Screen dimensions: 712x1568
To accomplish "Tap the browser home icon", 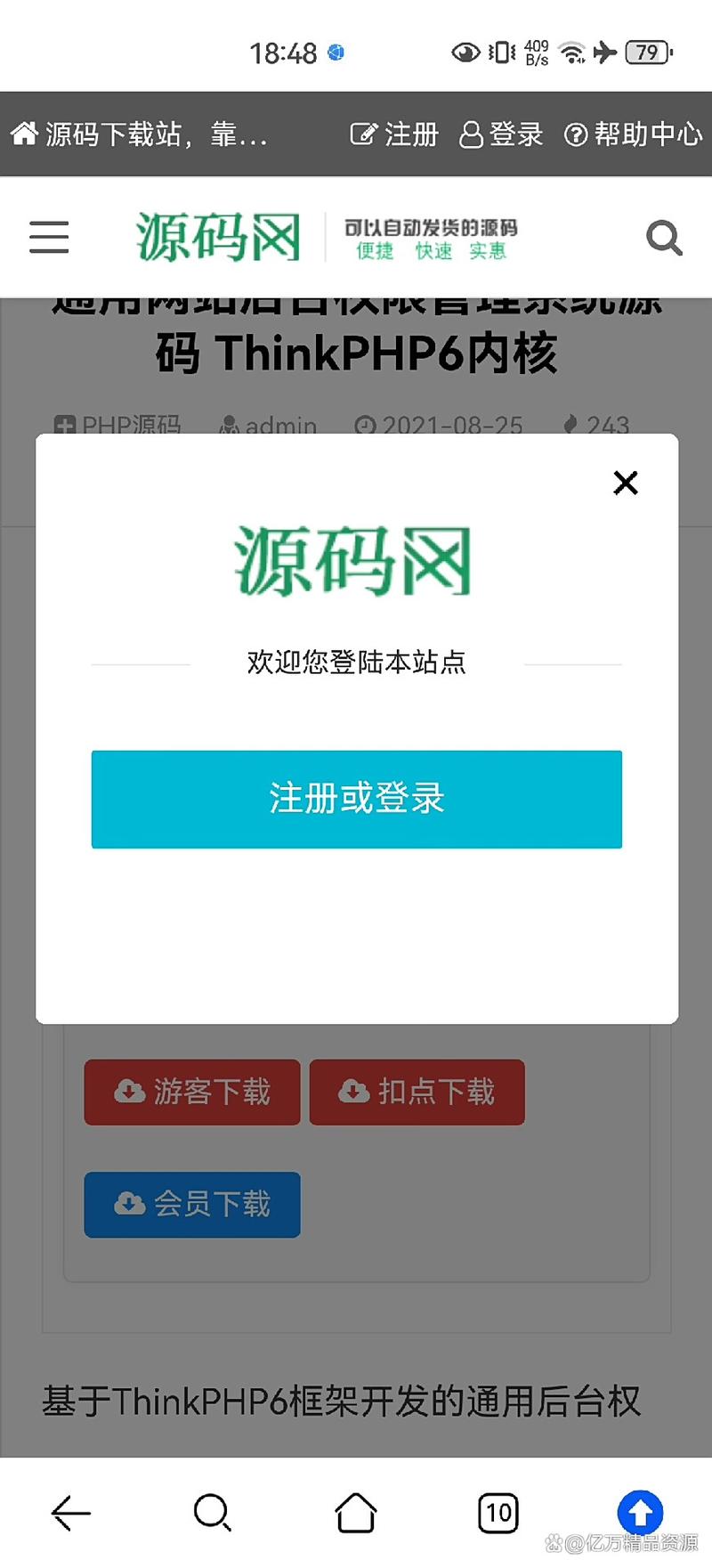I will (355, 1512).
